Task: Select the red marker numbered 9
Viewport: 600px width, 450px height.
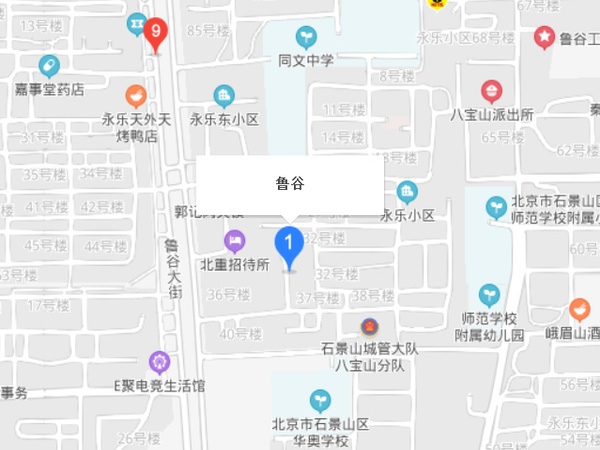Action: point(155,34)
